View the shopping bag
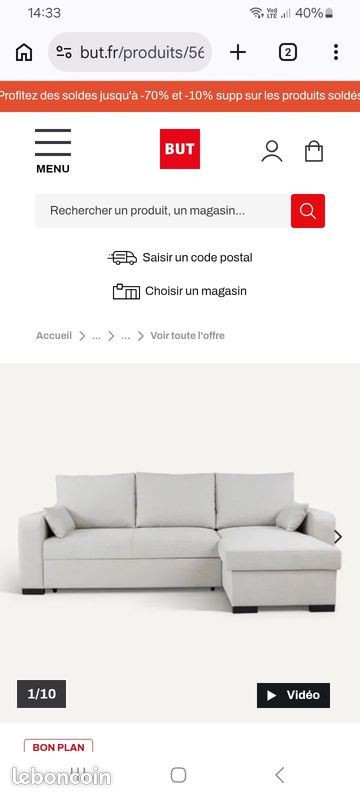 pos(314,152)
